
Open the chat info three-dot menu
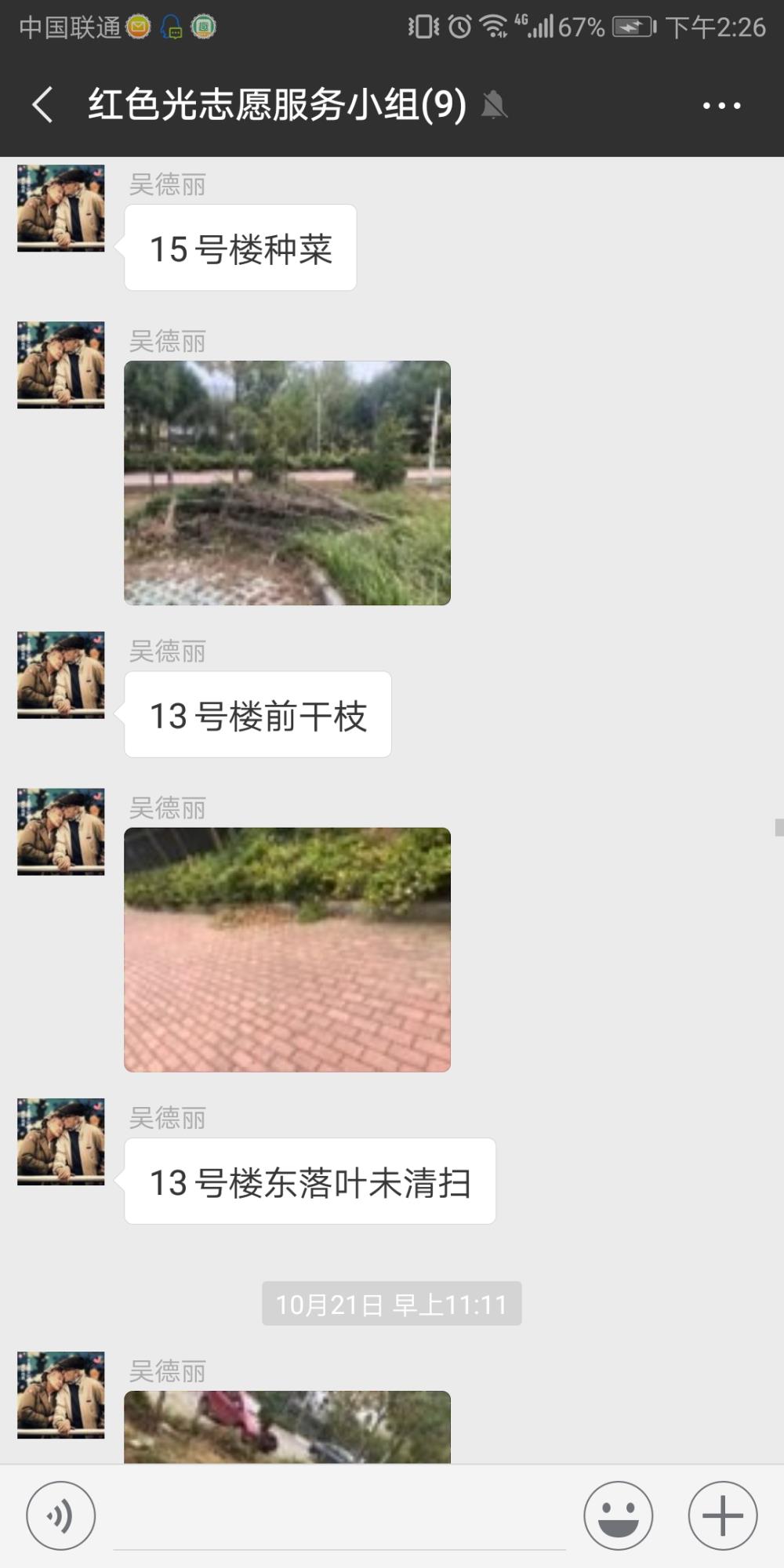[x=721, y=105]
